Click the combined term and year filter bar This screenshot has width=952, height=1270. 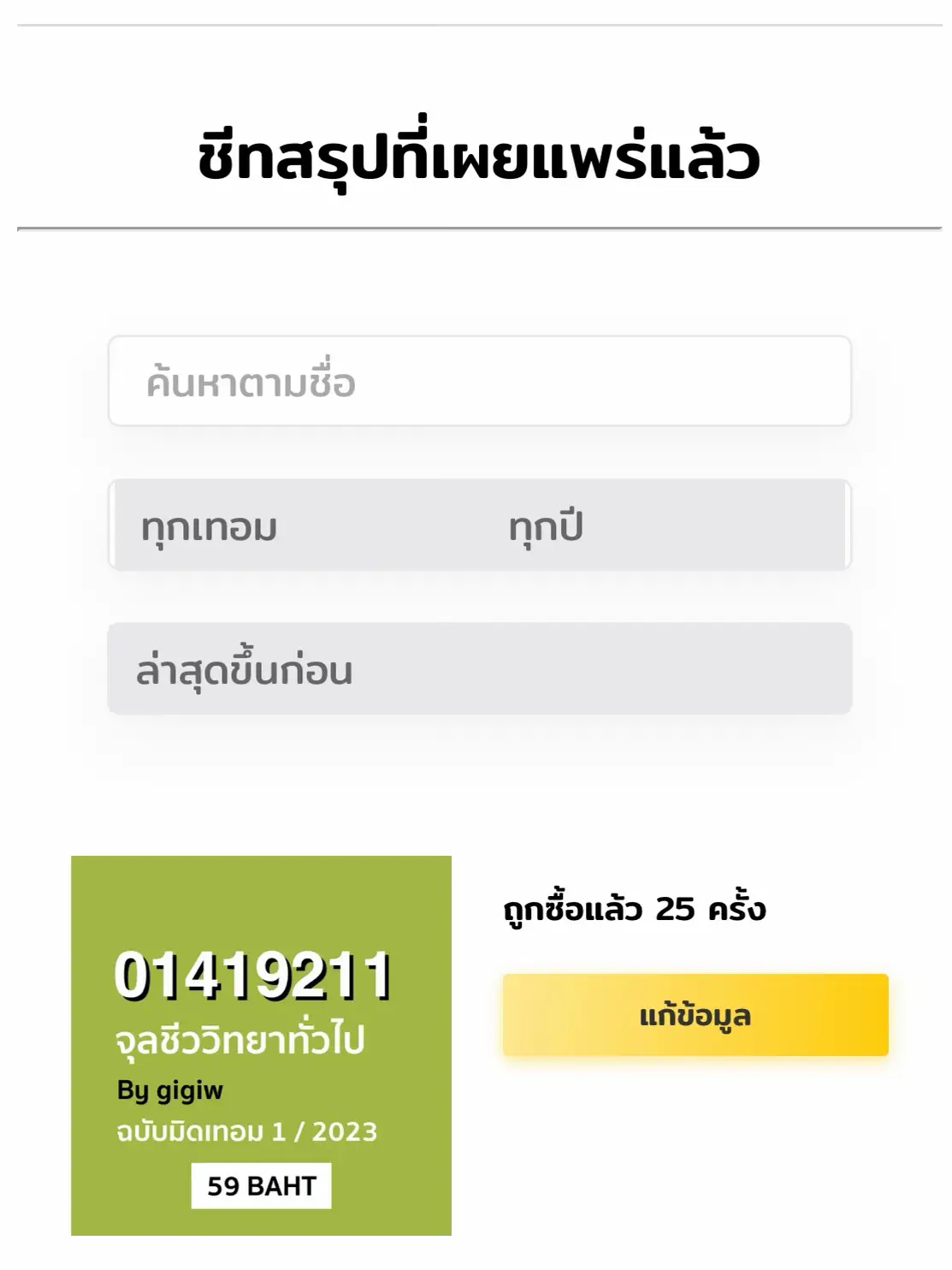point(479,525)
